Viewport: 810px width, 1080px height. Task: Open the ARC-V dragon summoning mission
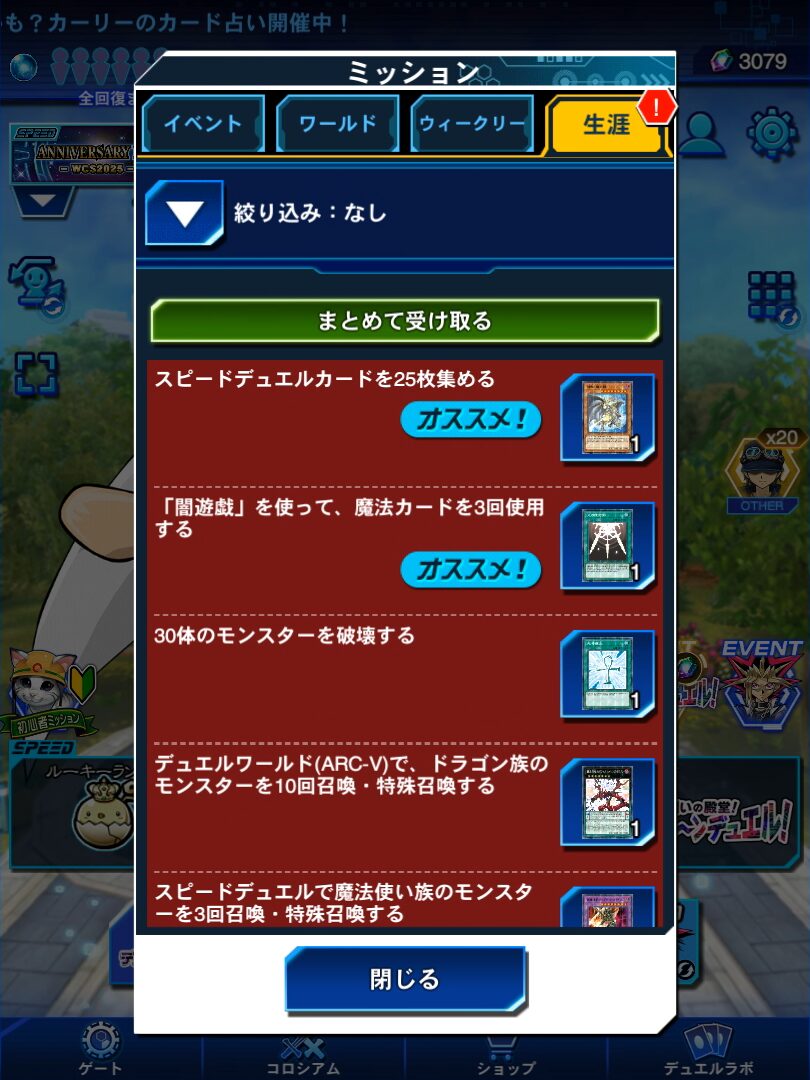point(350,800)
